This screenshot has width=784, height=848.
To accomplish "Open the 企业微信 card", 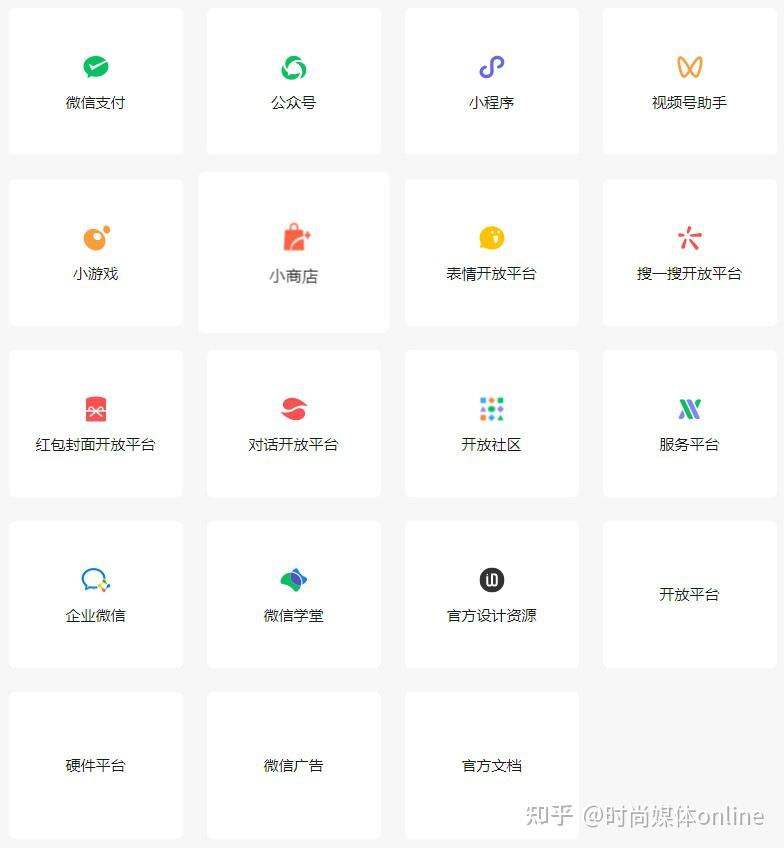I will (x=96, y=596).
